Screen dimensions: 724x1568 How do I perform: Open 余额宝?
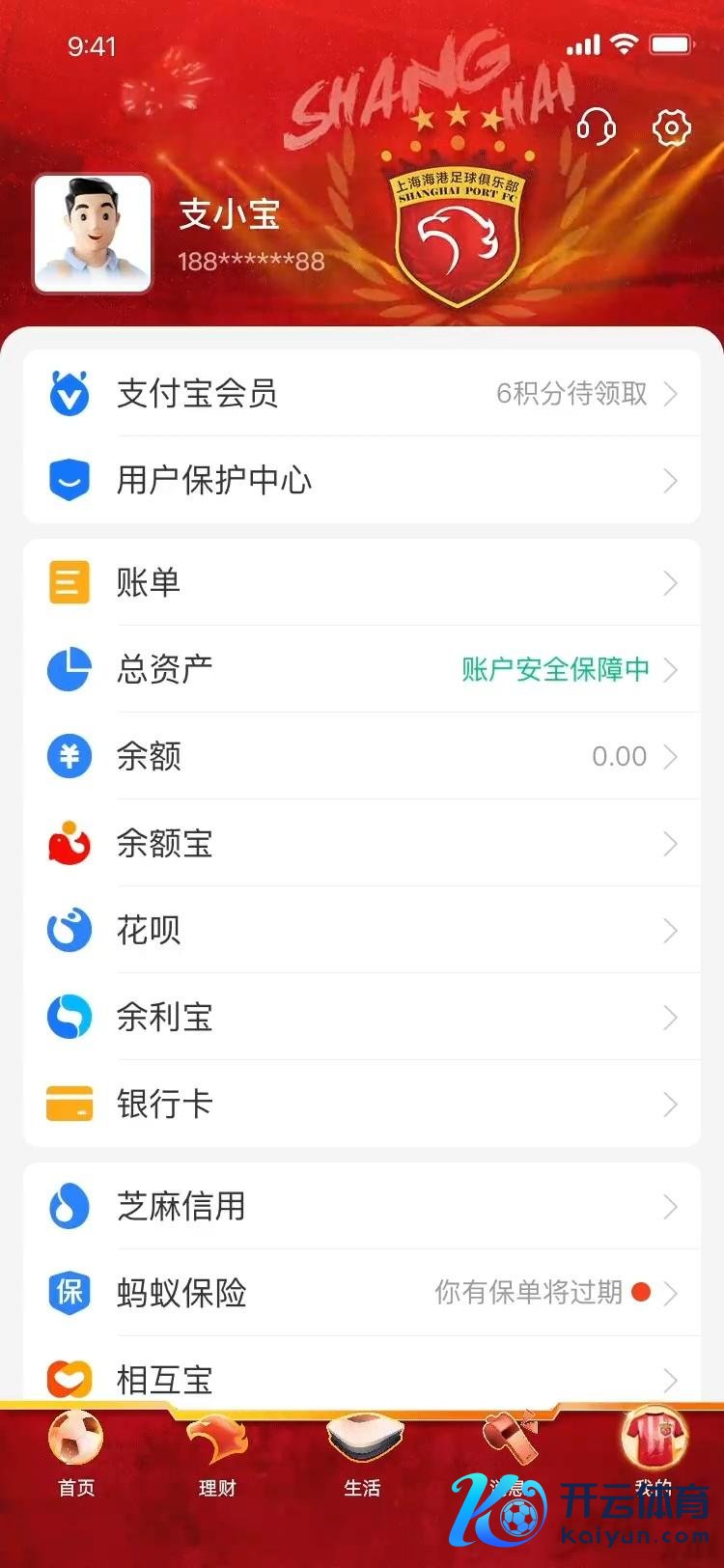point(362,843)
